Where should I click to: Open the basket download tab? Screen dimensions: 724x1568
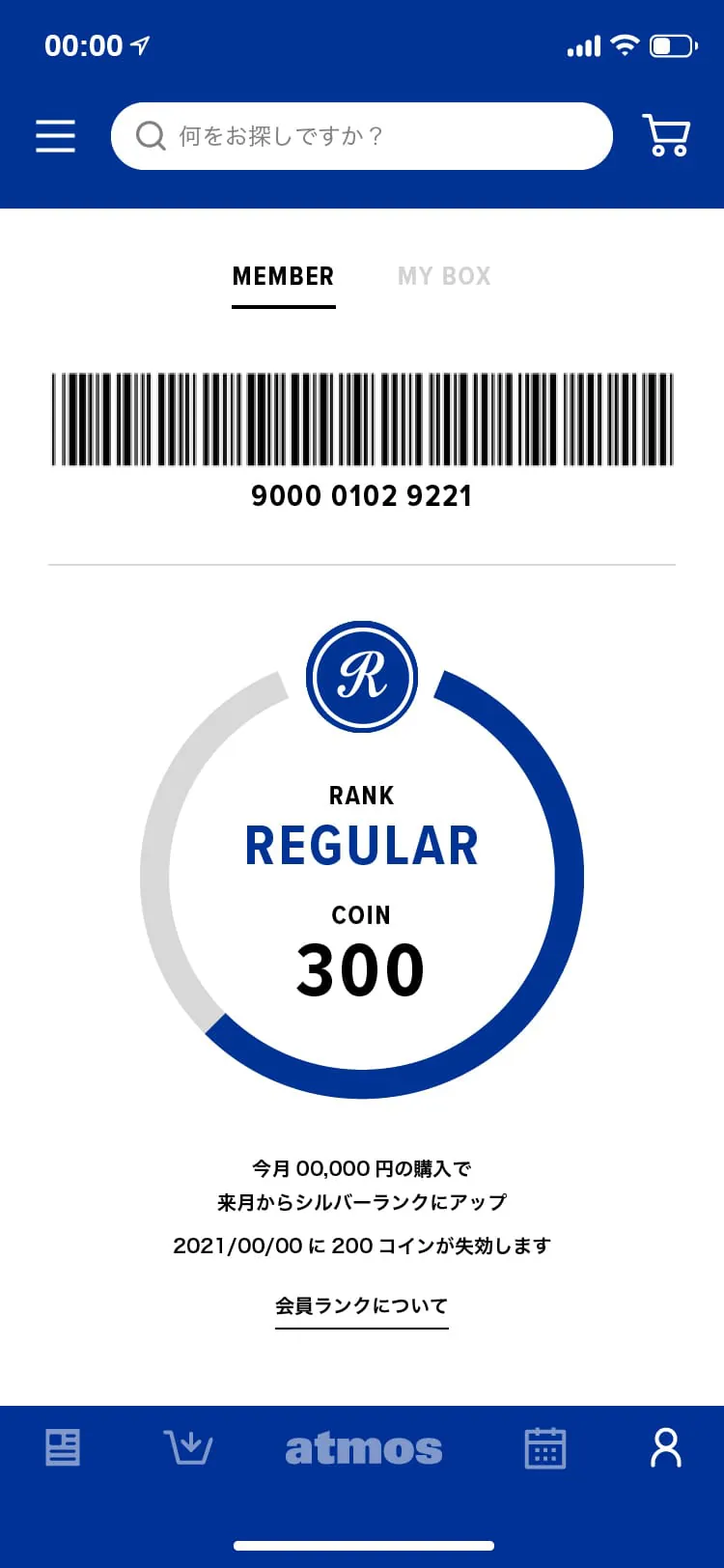click(x=188, y=1448)
